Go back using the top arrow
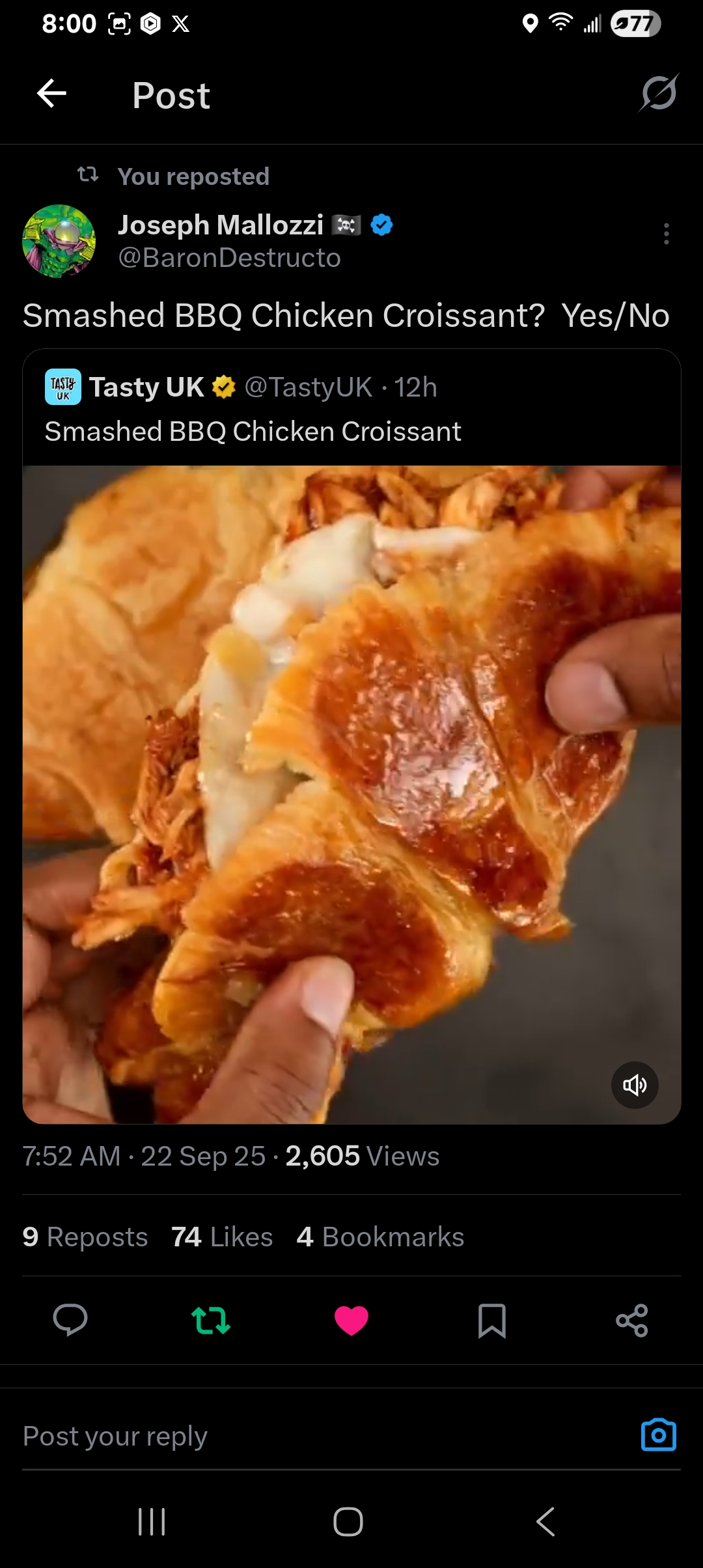Screen dimensions: 703x1568 (52, 94)
